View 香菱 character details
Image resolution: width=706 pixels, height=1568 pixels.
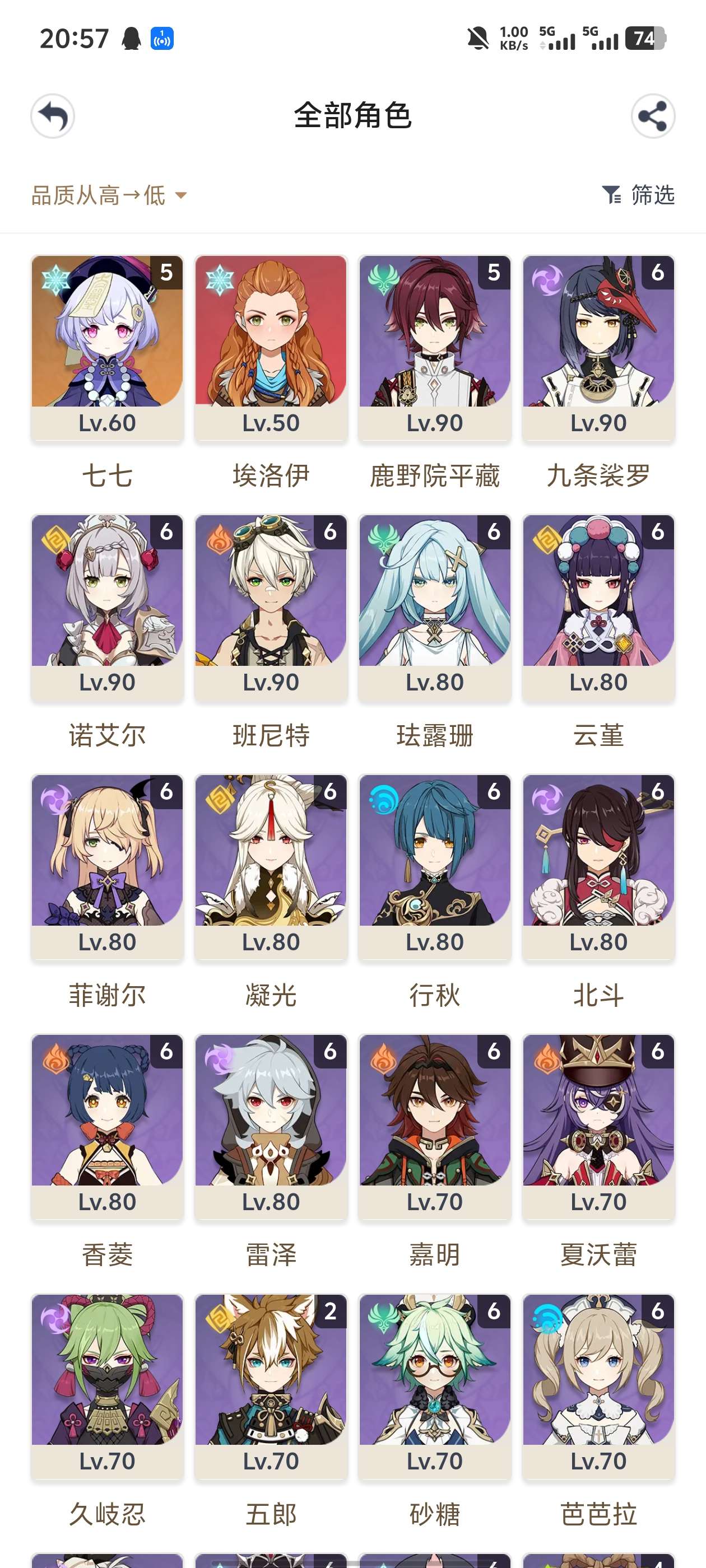pyautogui.click(x=107, y=1126)
